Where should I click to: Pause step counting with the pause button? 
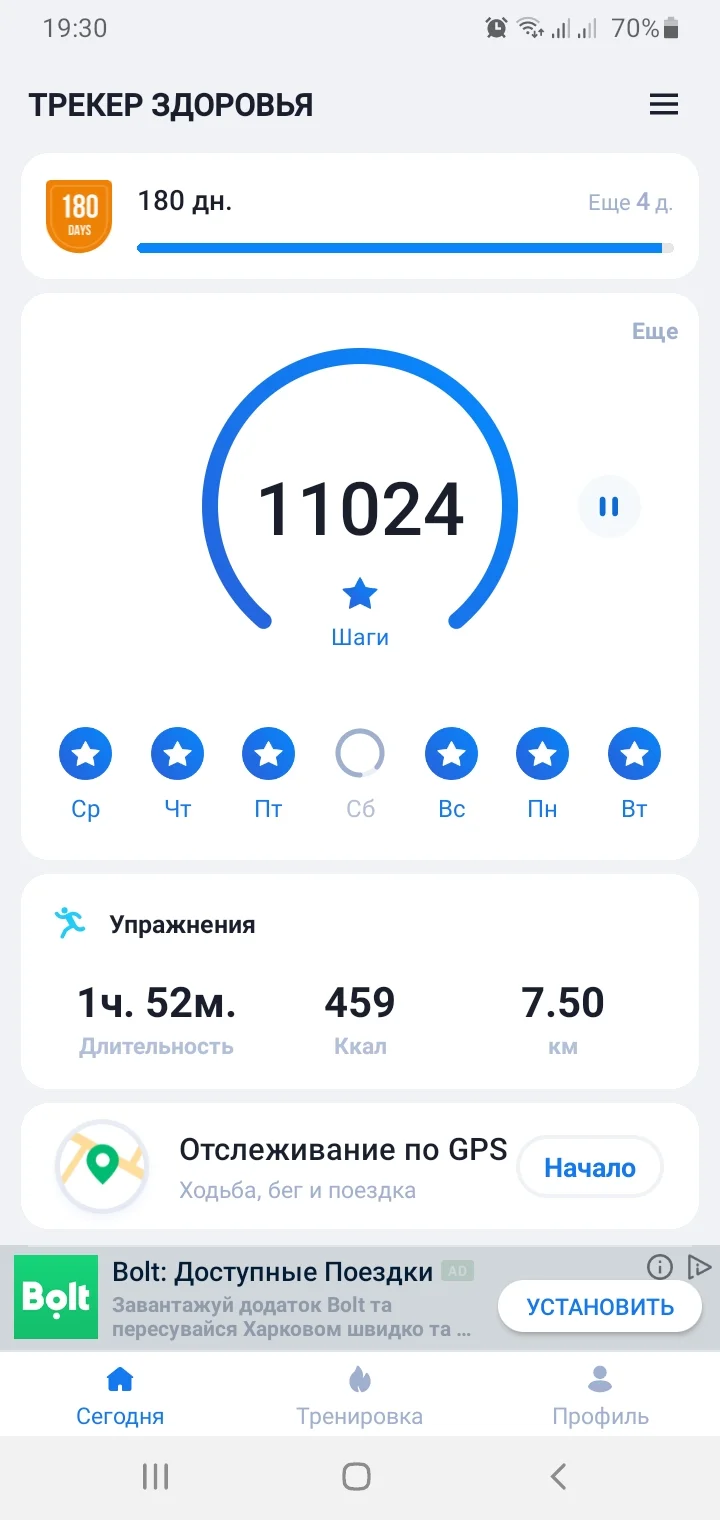609,507
